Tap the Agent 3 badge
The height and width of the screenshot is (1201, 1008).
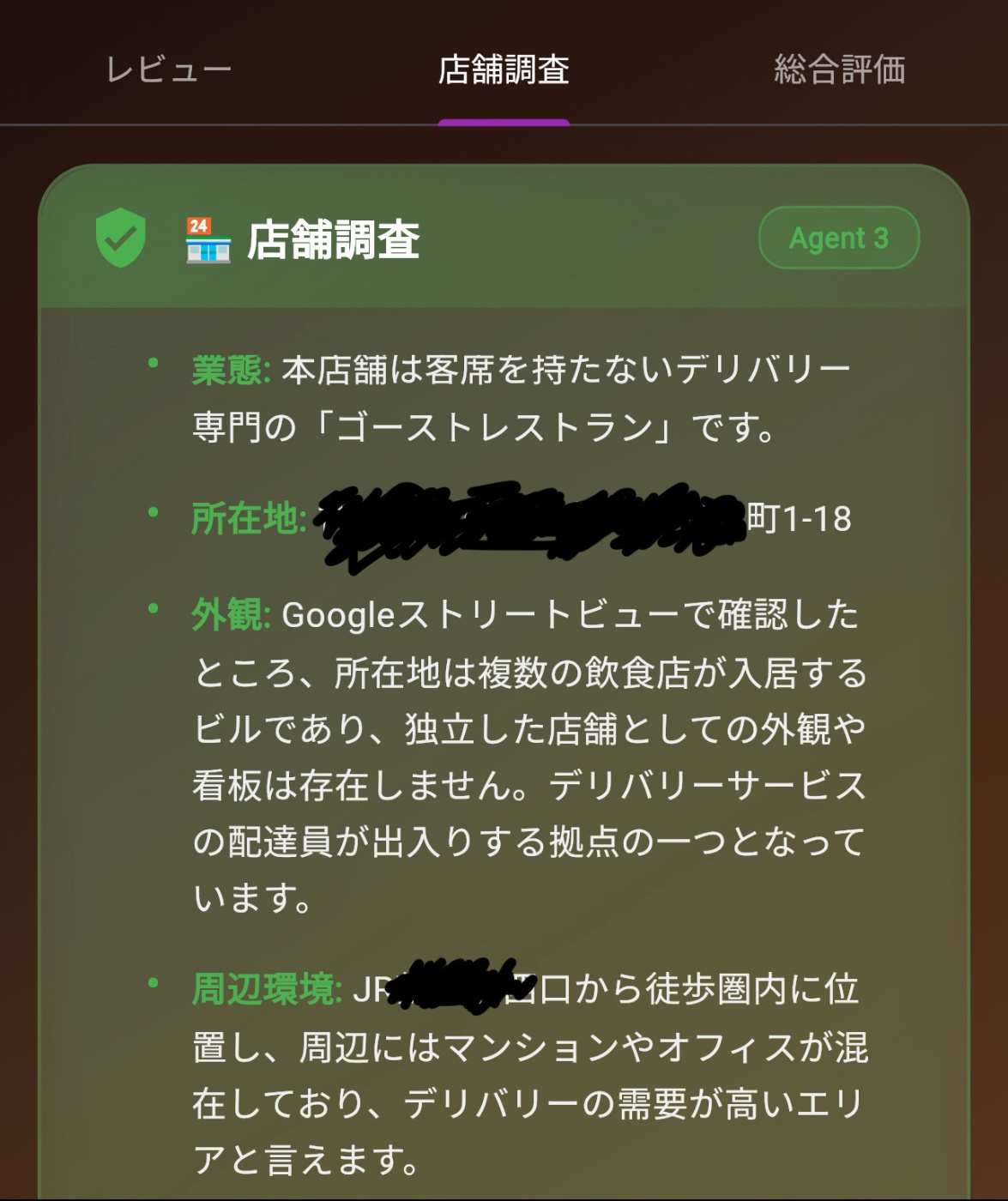(x=839, y=238)
